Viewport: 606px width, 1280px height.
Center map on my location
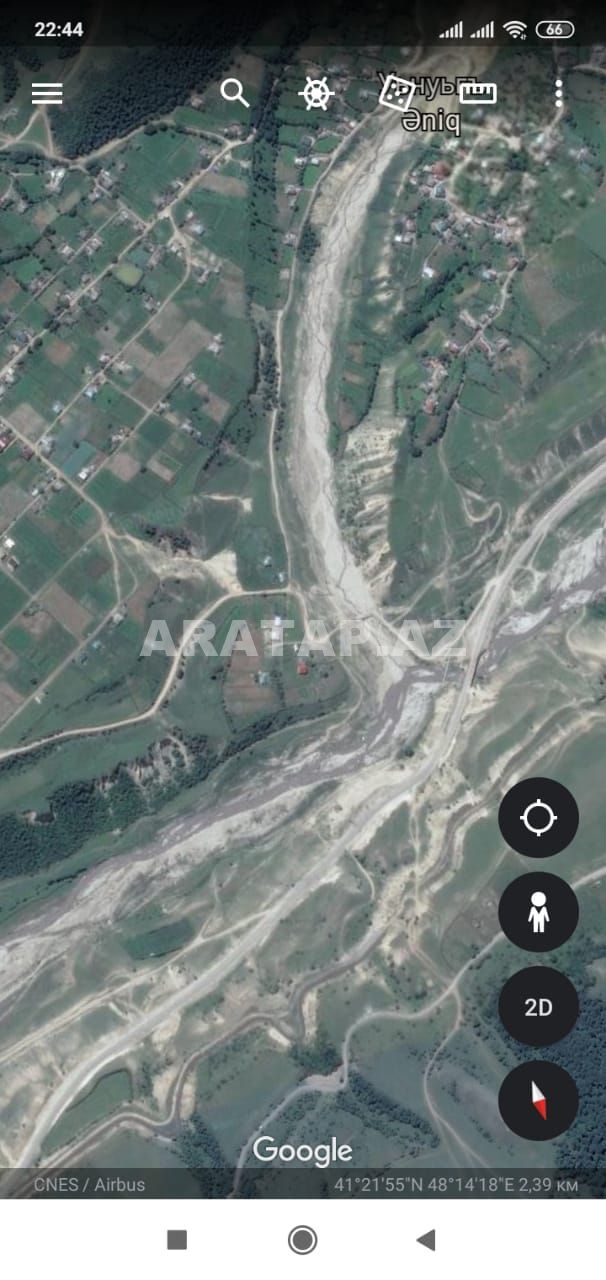(x=538, y=818)
